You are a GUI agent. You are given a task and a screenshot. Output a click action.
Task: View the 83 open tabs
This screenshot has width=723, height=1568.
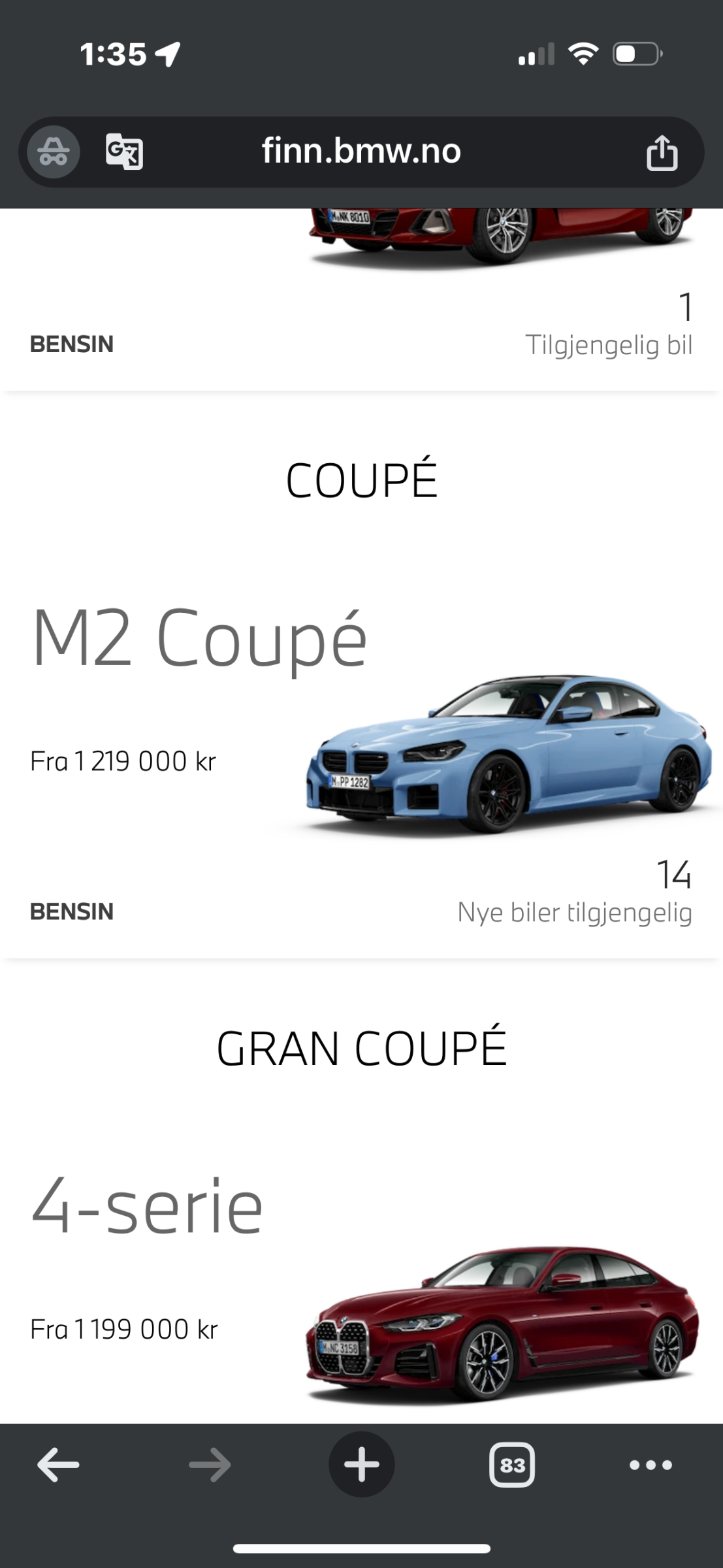[x=512, y=1465]
